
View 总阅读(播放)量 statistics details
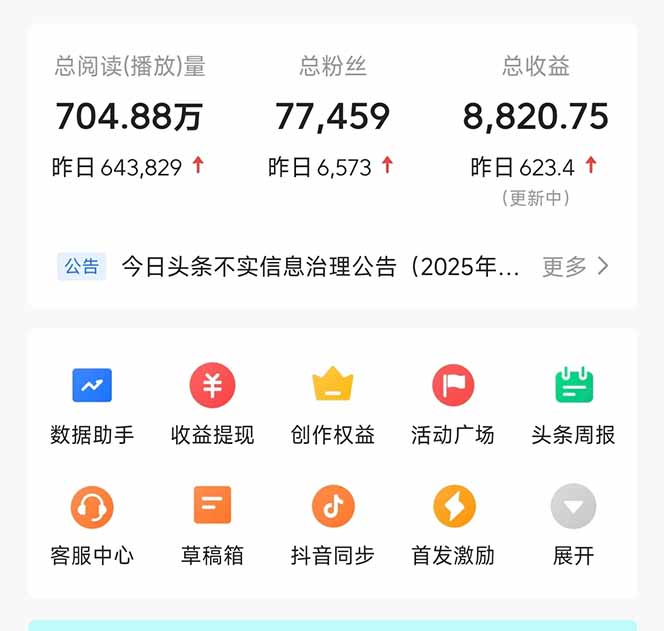130,116
